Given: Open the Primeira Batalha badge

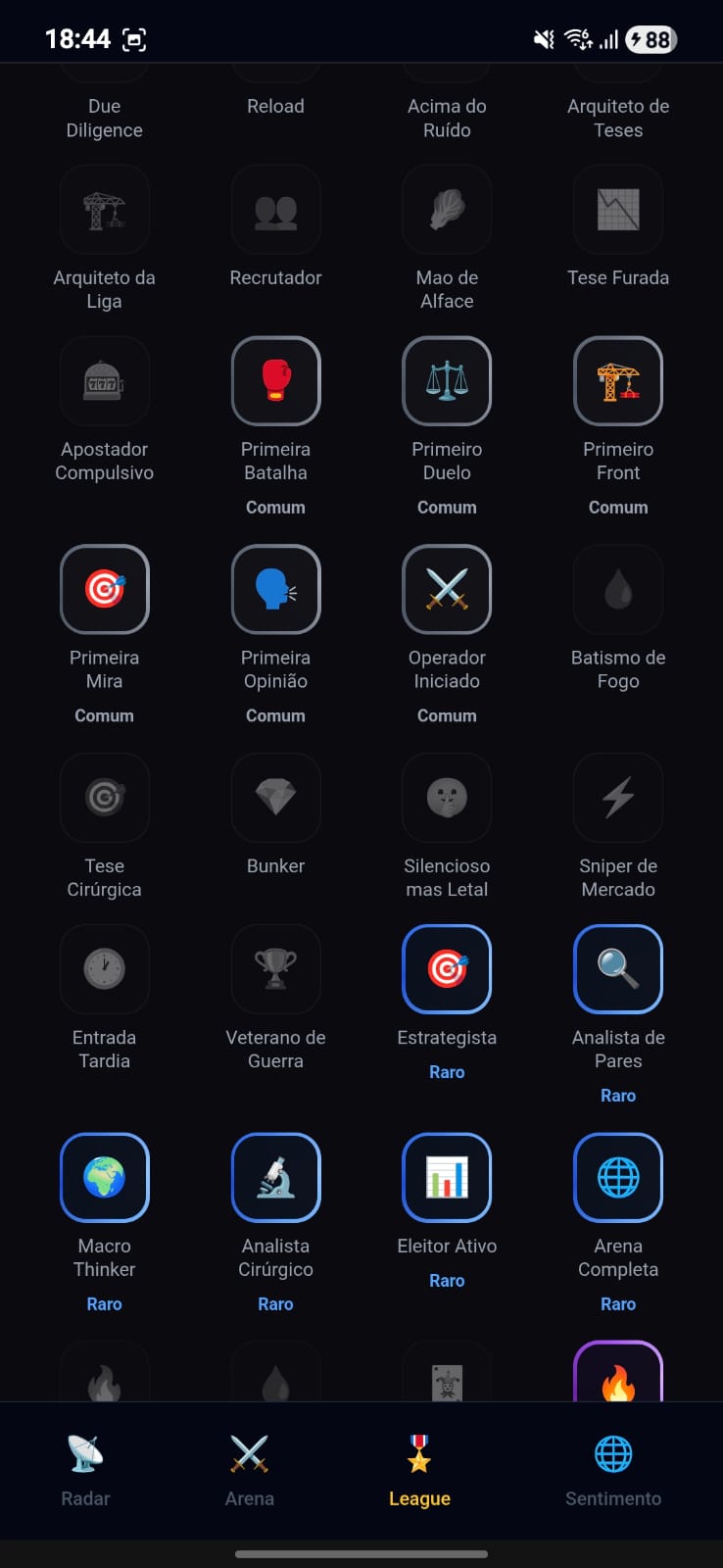Looking at the screenshot, I should [275, 381].
